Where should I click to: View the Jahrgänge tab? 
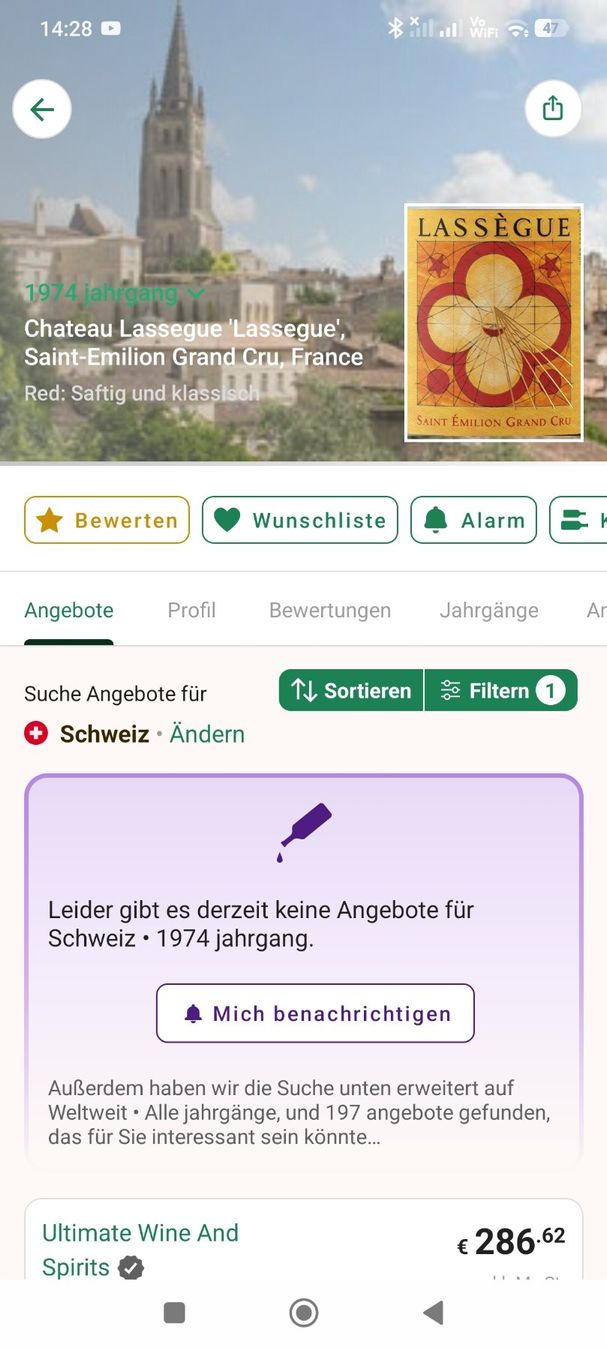(489, 610)
